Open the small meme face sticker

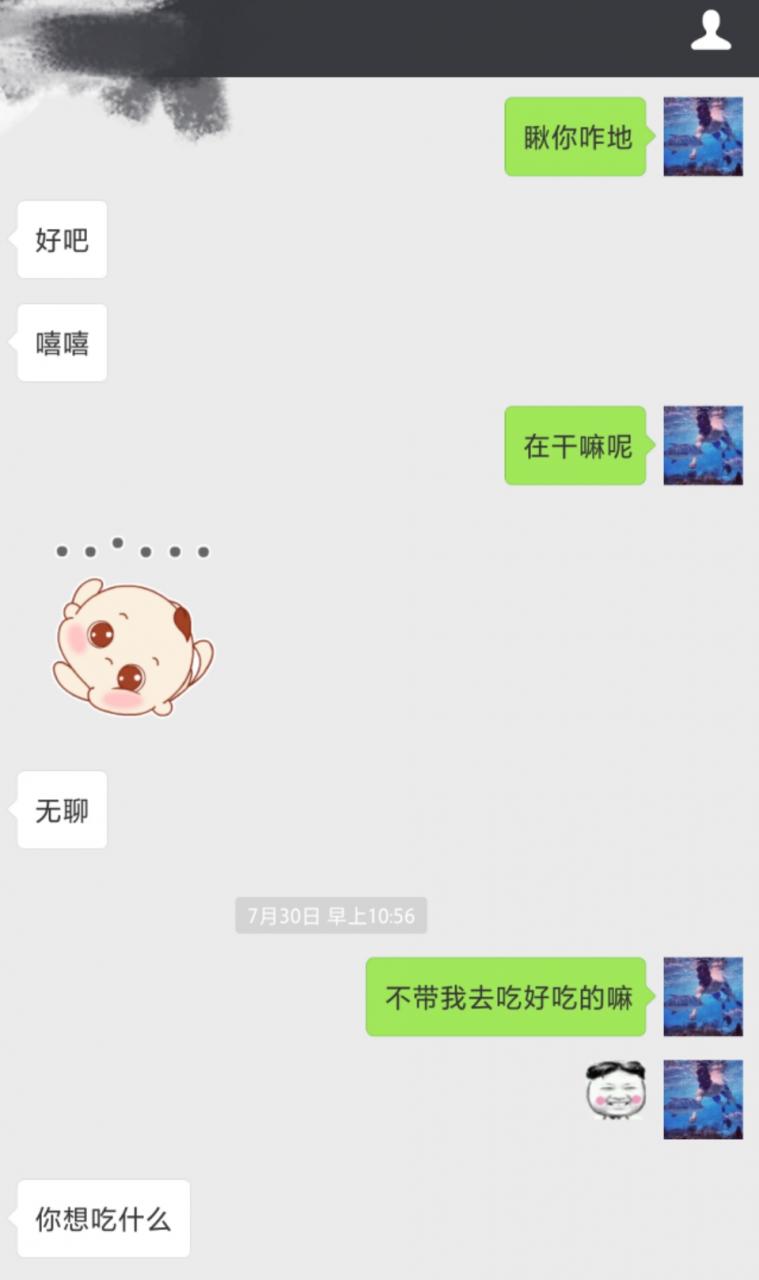coord(615,1090)
